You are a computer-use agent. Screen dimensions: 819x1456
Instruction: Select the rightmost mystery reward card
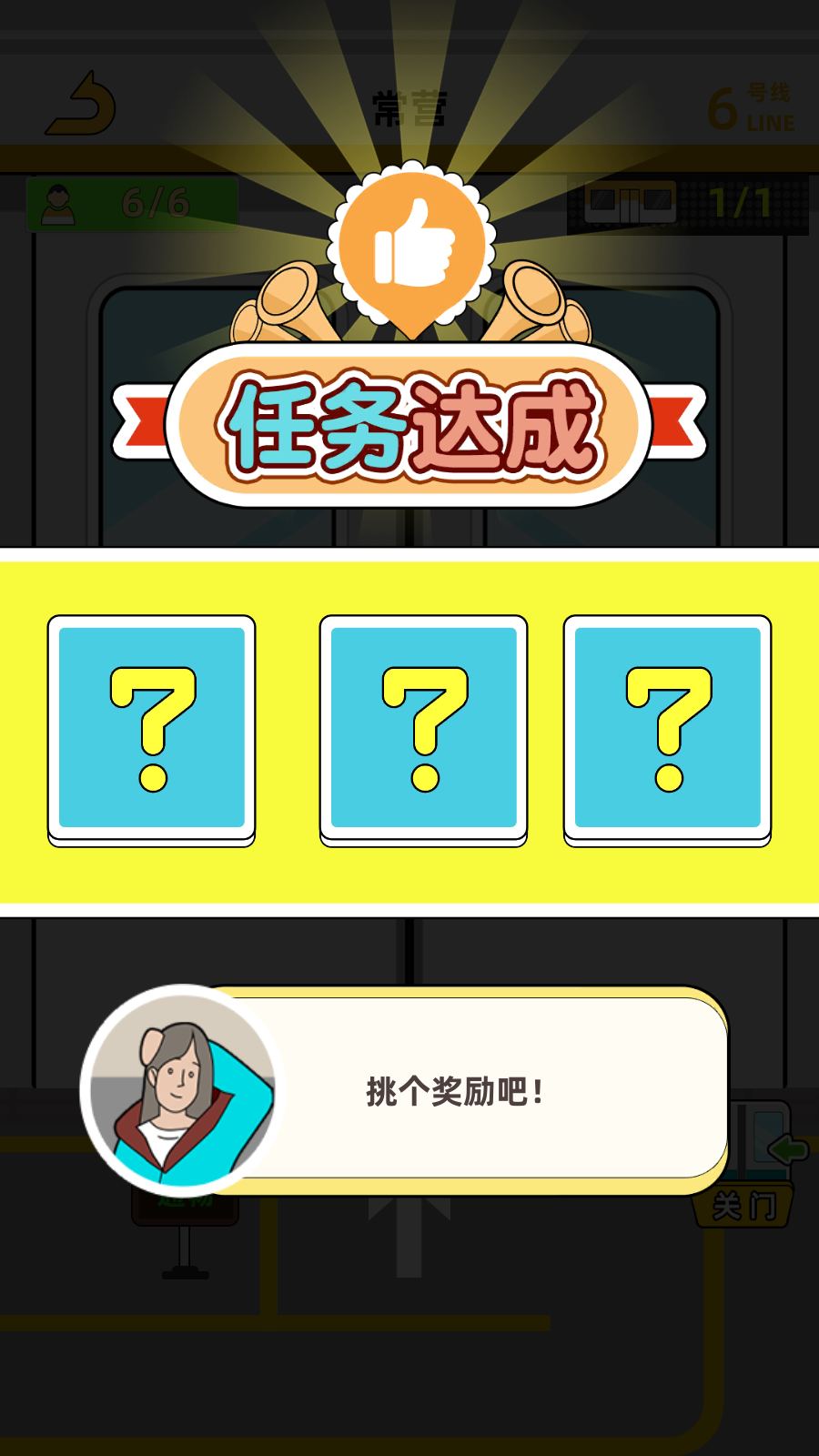[667, 728]
